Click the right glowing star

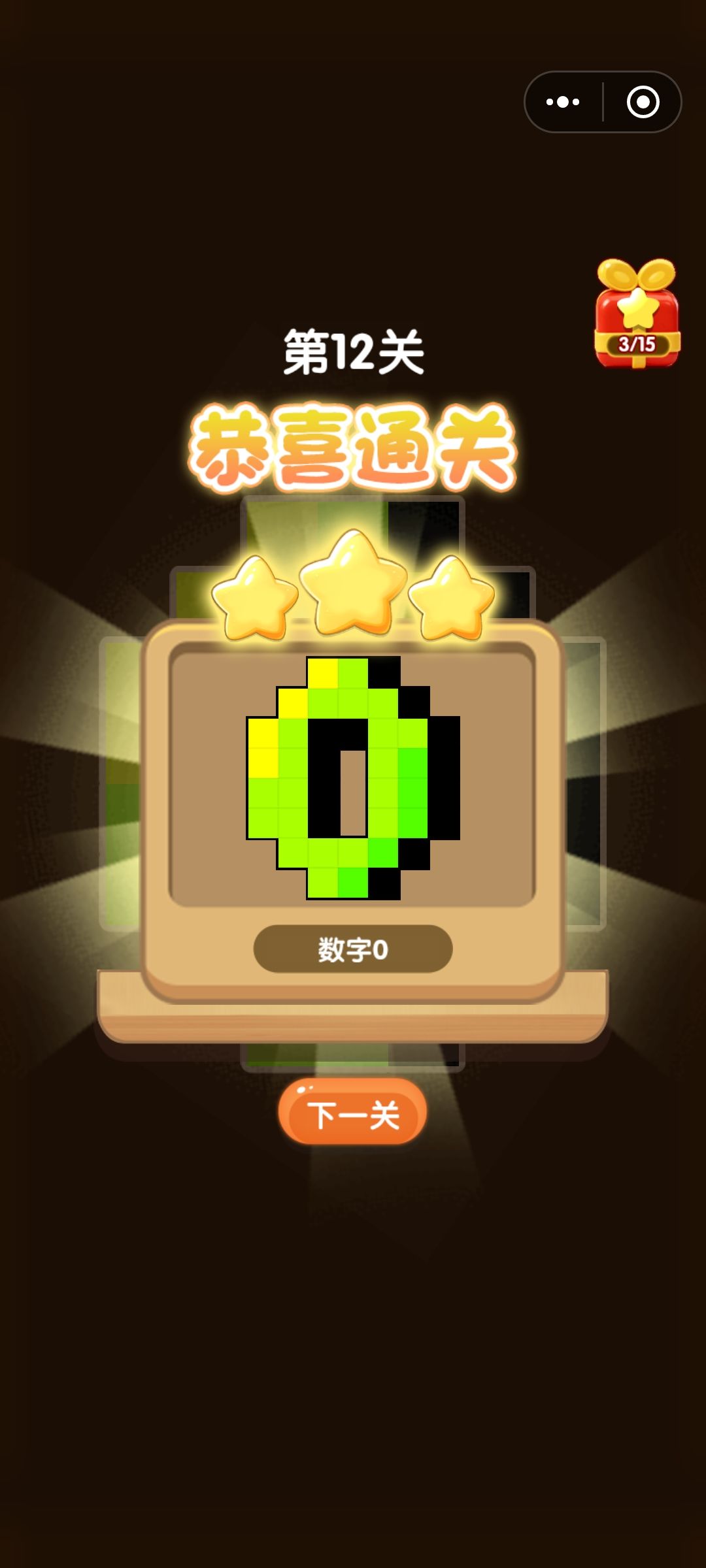451,595
